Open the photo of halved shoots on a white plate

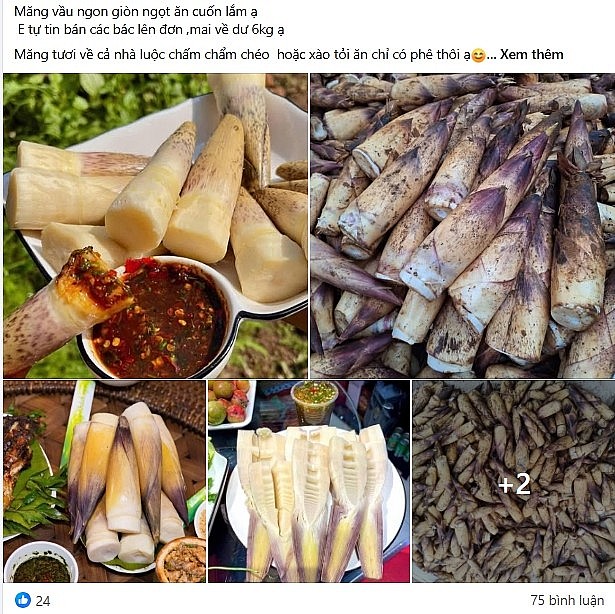308,481
